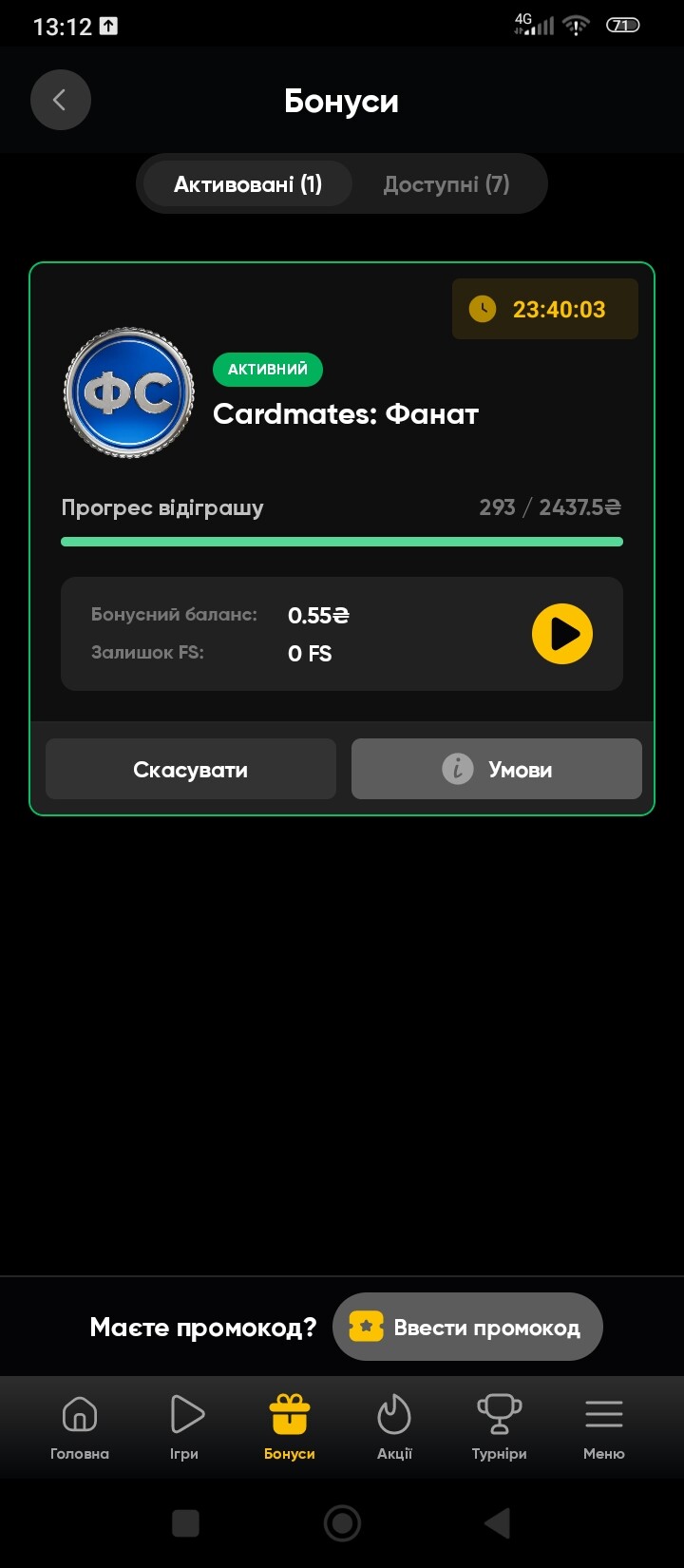Go to the Турніри tab
Viewport: 684px width, 1568px height.
click(x=499, y=1426)
